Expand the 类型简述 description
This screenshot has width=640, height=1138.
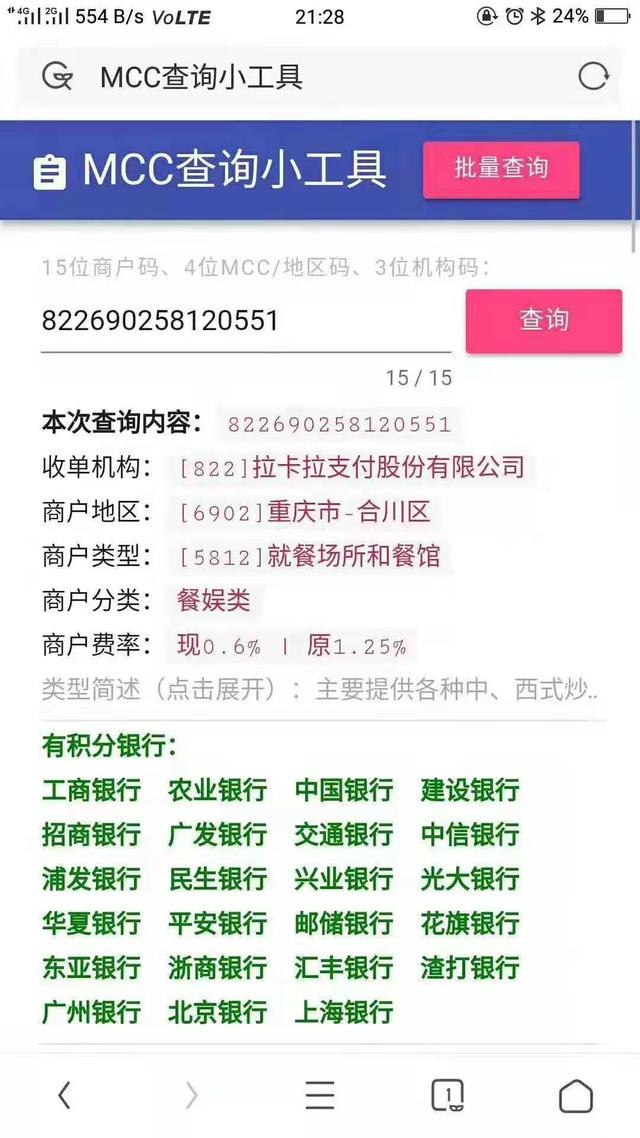click(320, 689)
